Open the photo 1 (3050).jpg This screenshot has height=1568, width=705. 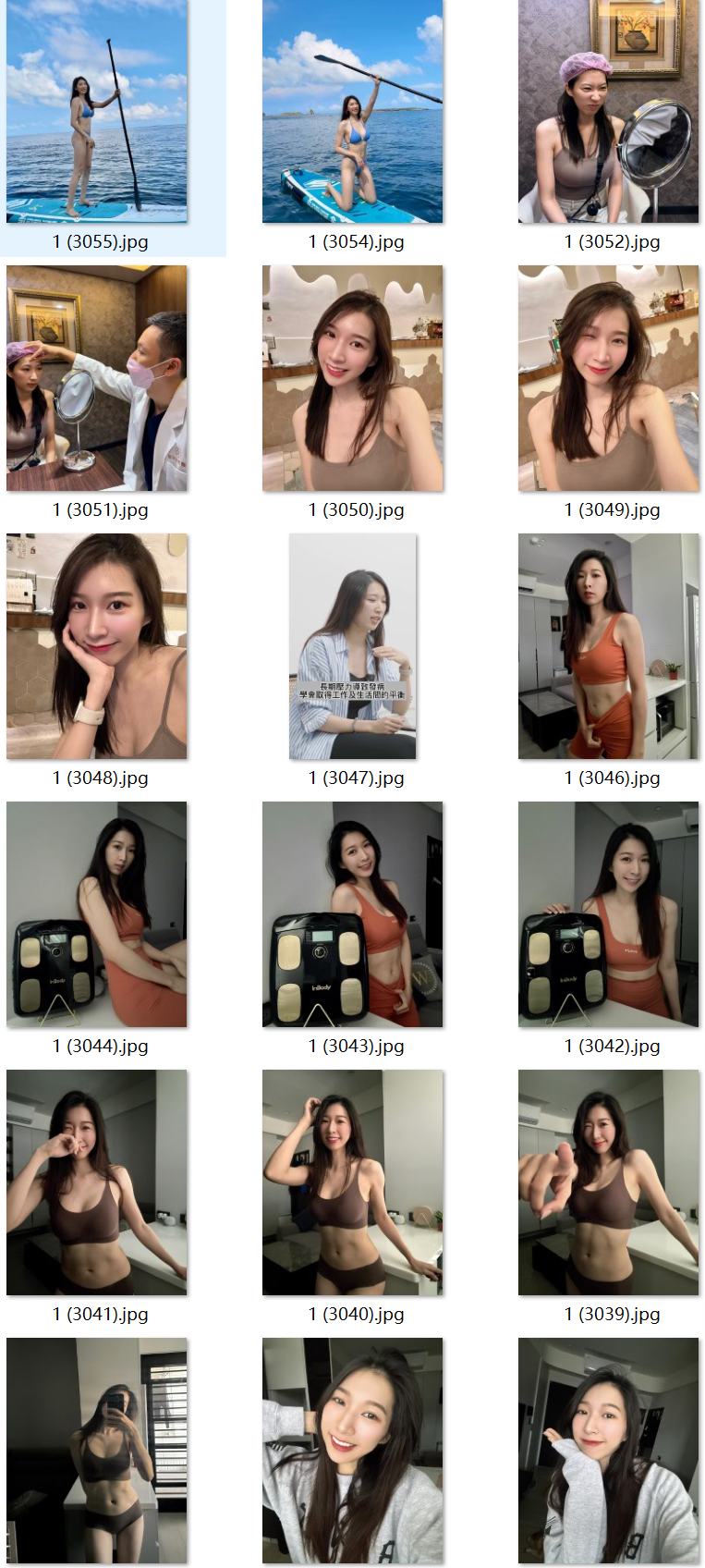point(352,378)
